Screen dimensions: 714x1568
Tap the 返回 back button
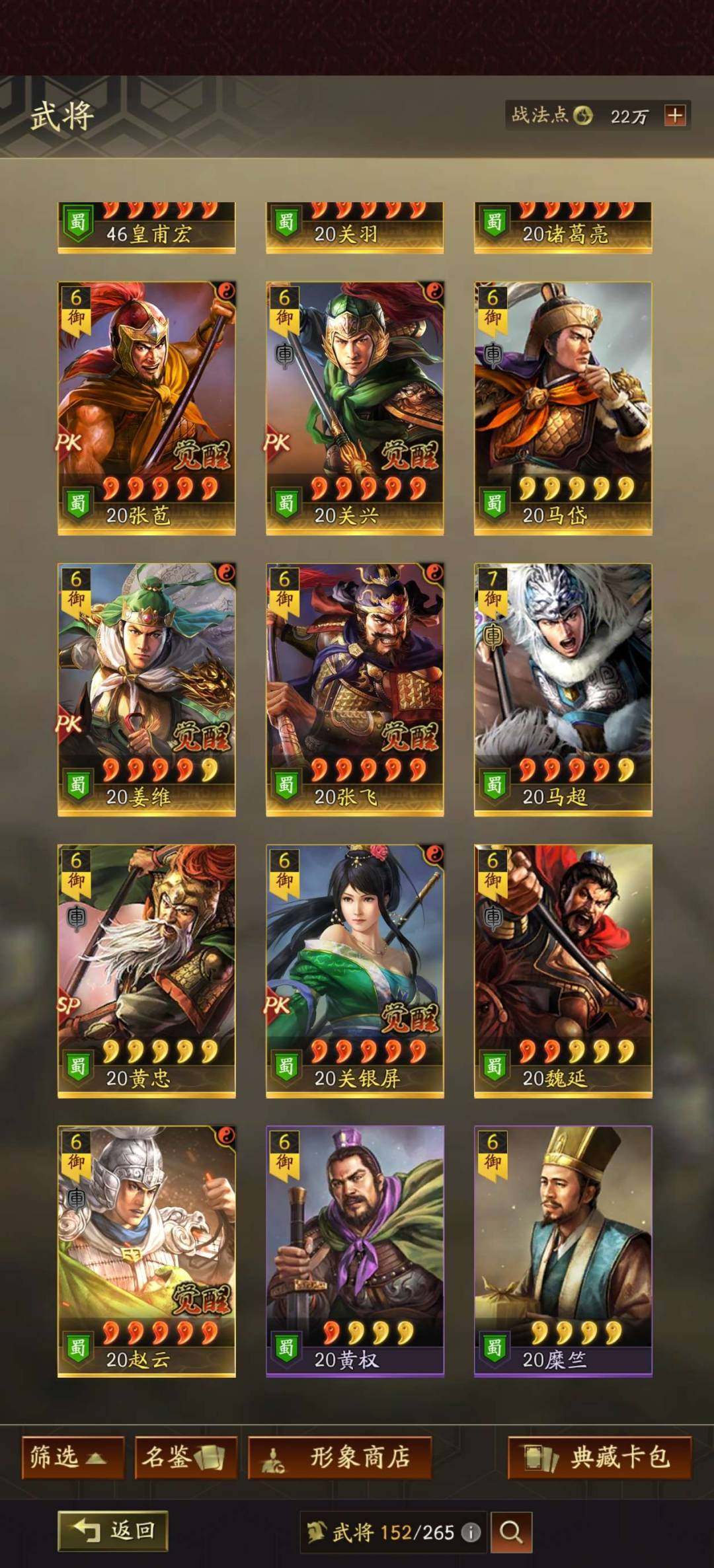(x=113, y=1530)
